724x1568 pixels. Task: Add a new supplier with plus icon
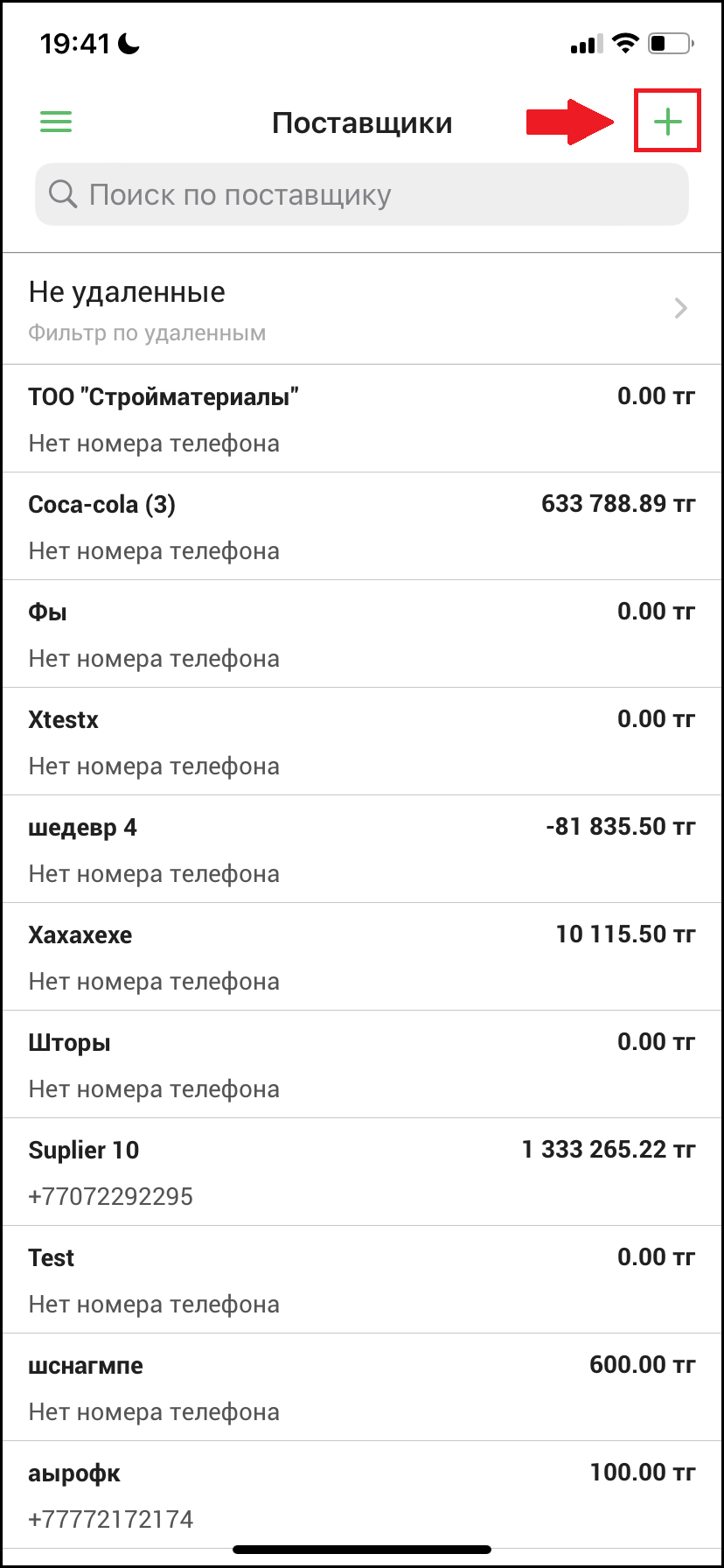point(667,122)
